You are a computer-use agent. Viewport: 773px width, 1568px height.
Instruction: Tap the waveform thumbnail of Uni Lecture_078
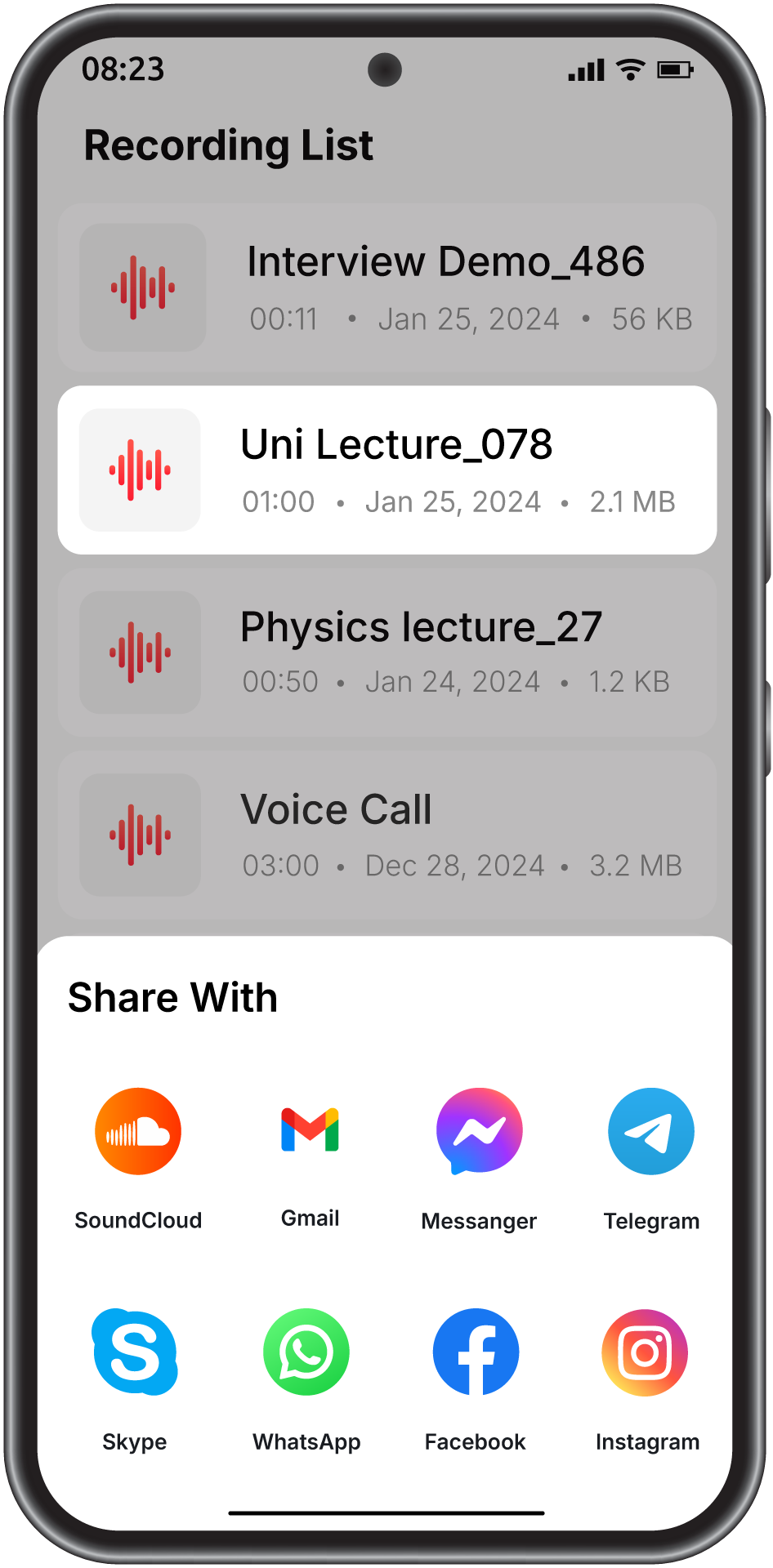(x=140, y=470)
